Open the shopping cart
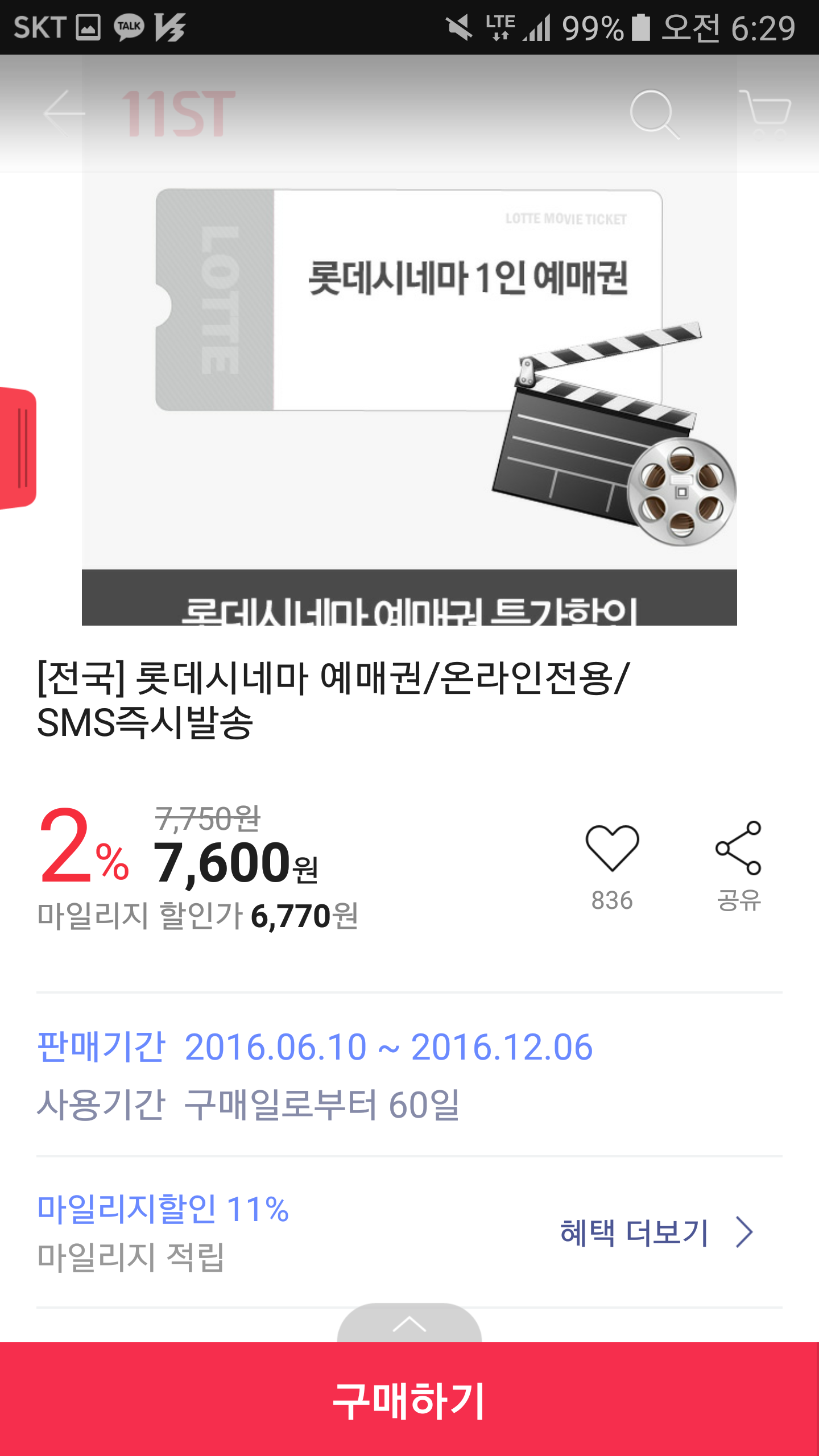The width and height of the screenshot is (819, 1456). point(766,114)
